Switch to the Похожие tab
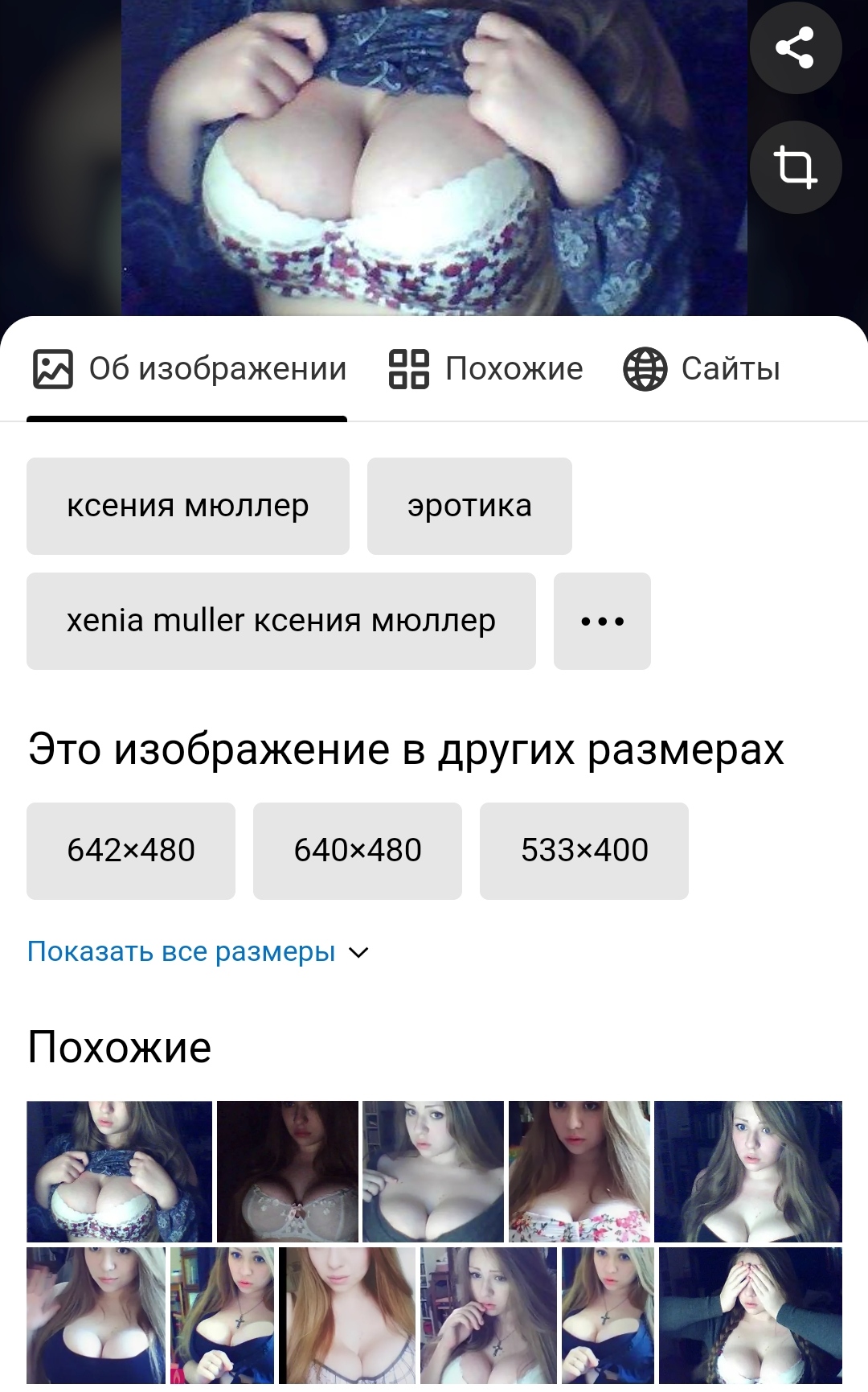The width and height of the screenshot is (868, 1392). click(486, 369)
